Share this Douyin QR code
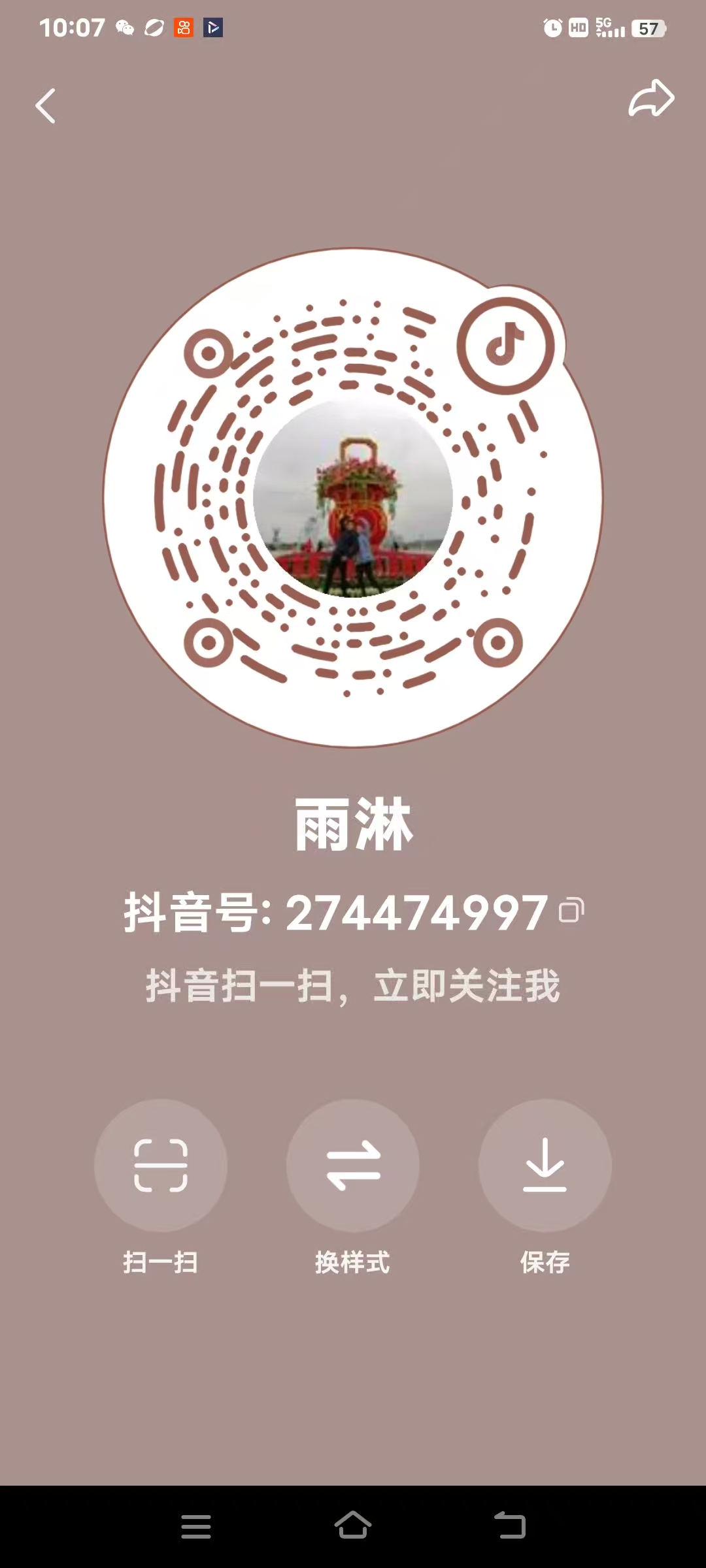The height and width of the screenshot is (1568, 706). [x=651, y=99]
